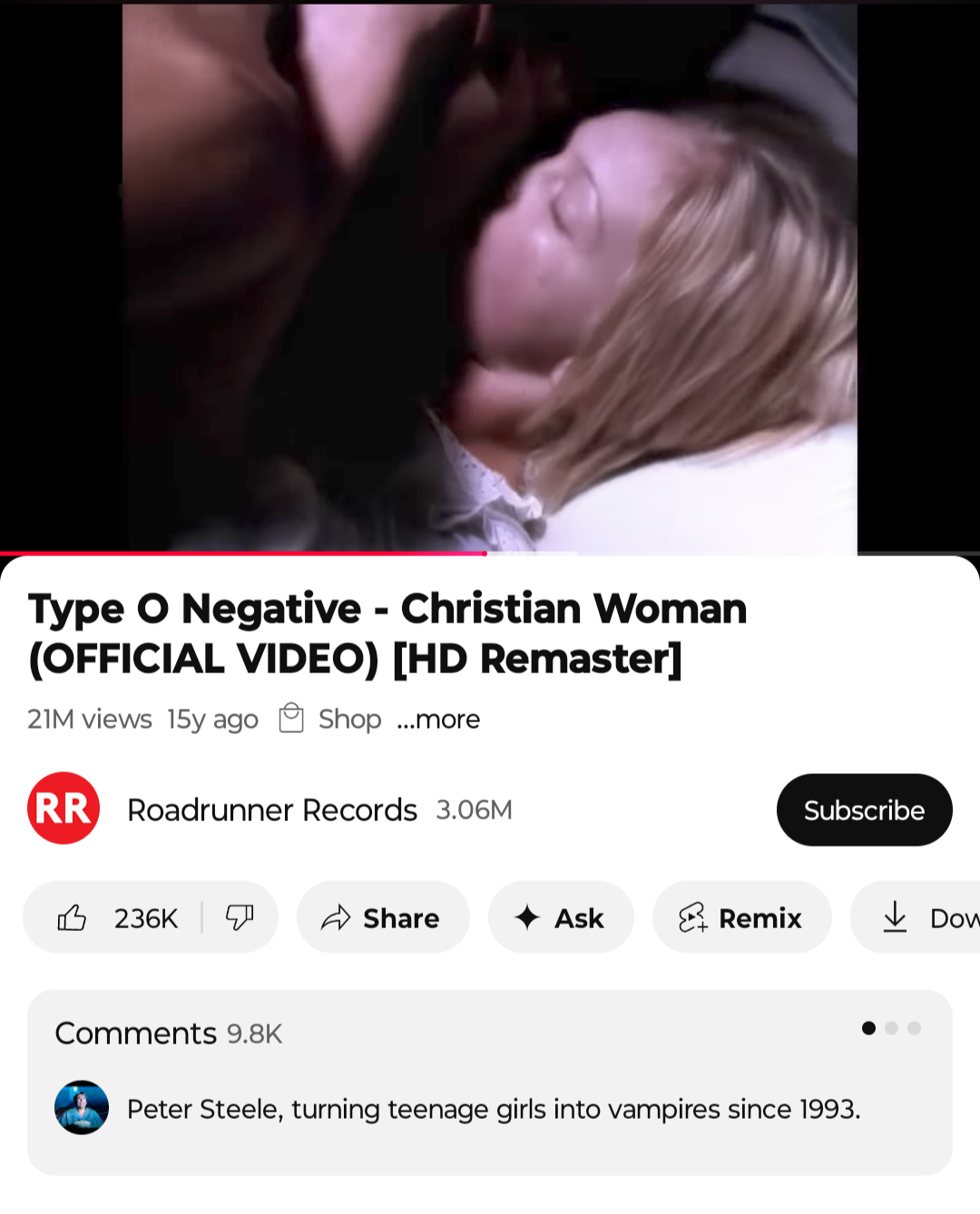Tap the video player to show controls
980x1214 pixels.
490,277
